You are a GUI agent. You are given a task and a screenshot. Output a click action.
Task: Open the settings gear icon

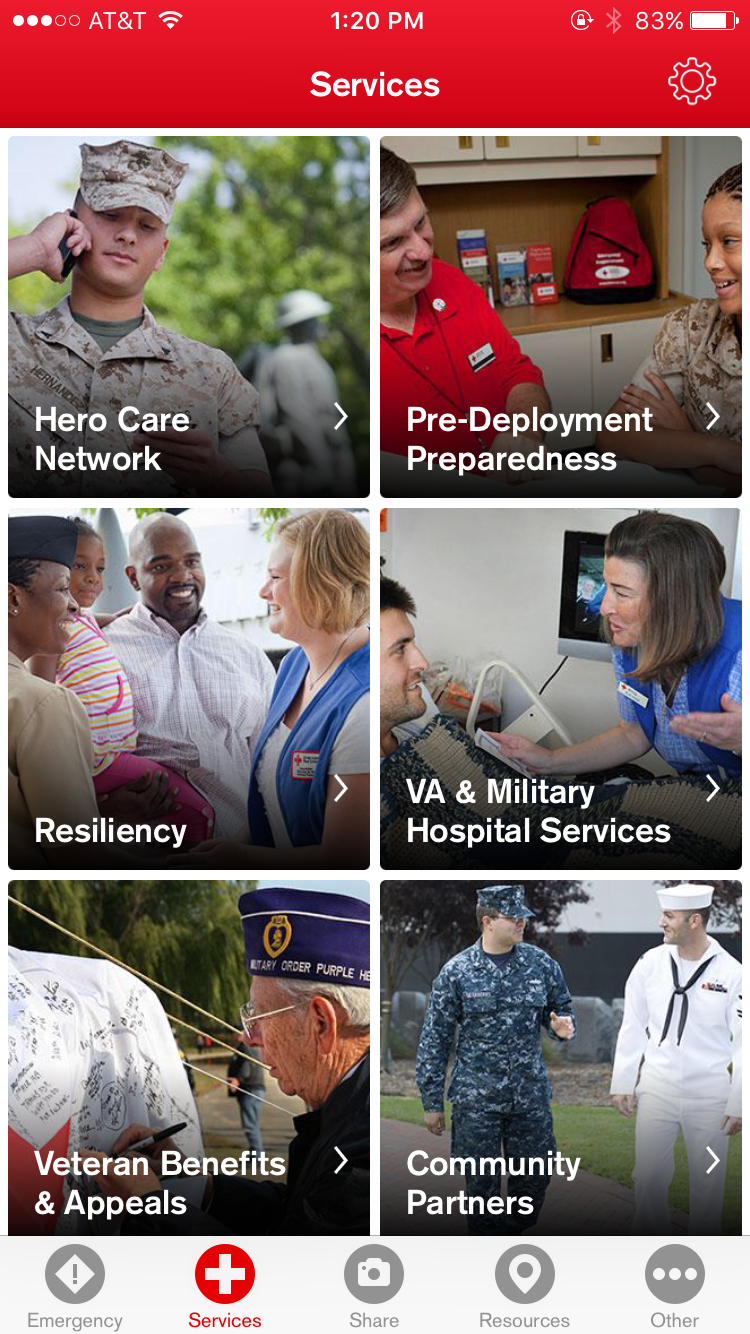tap(692, 82)
